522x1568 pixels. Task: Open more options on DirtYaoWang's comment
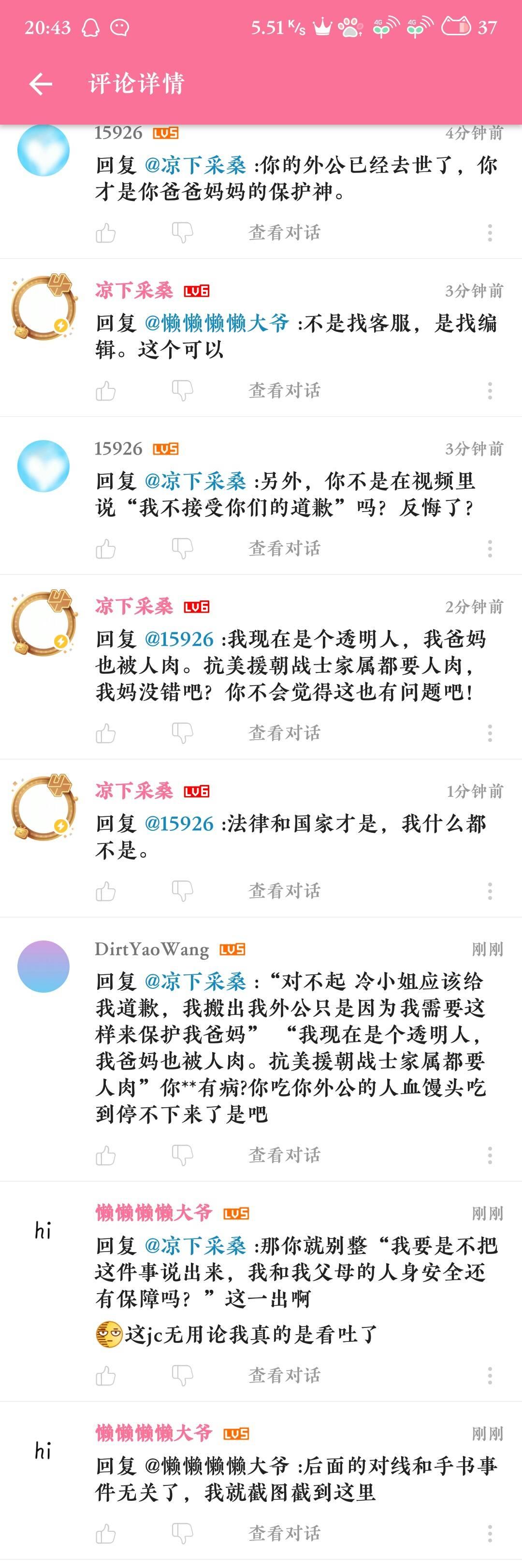pos(490,1155)
